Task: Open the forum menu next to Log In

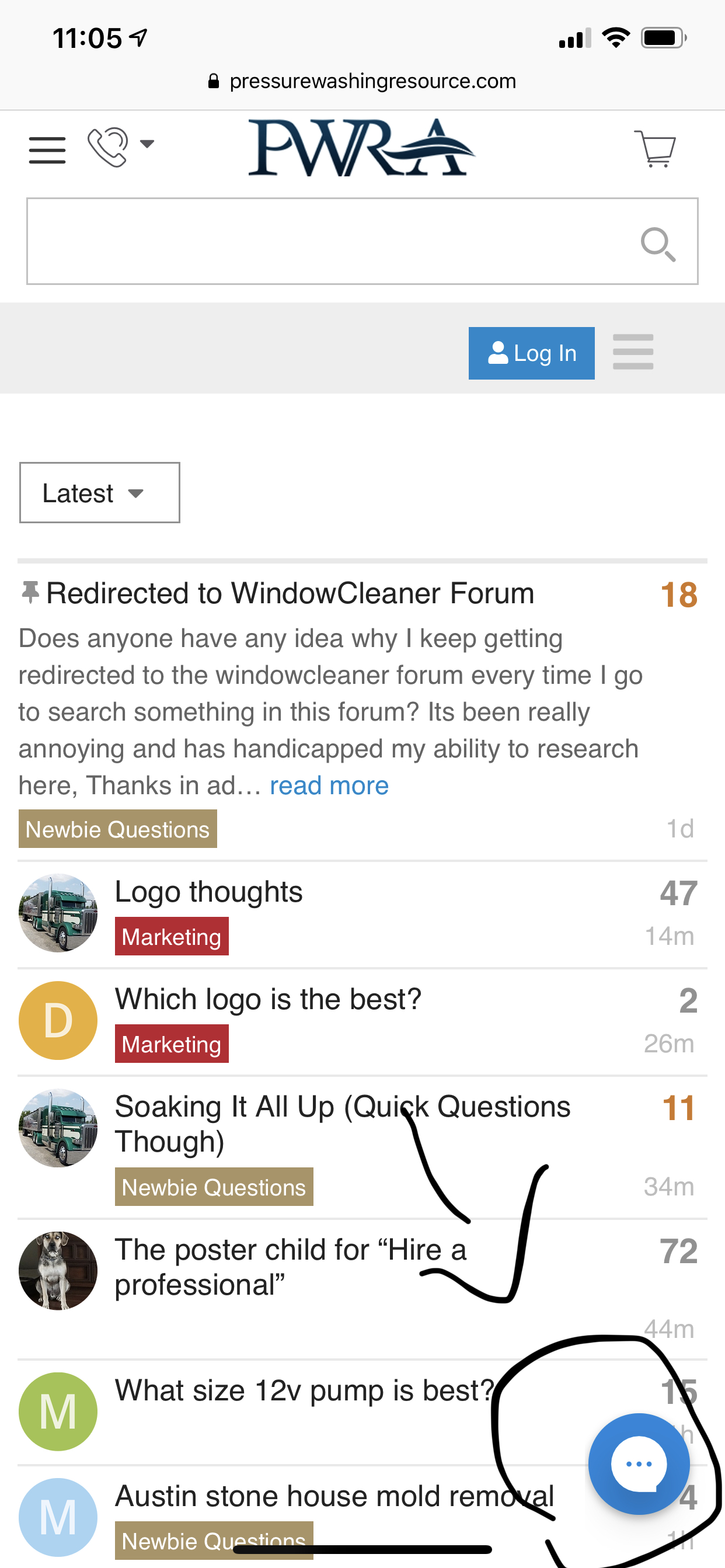Action: [633, 352]
